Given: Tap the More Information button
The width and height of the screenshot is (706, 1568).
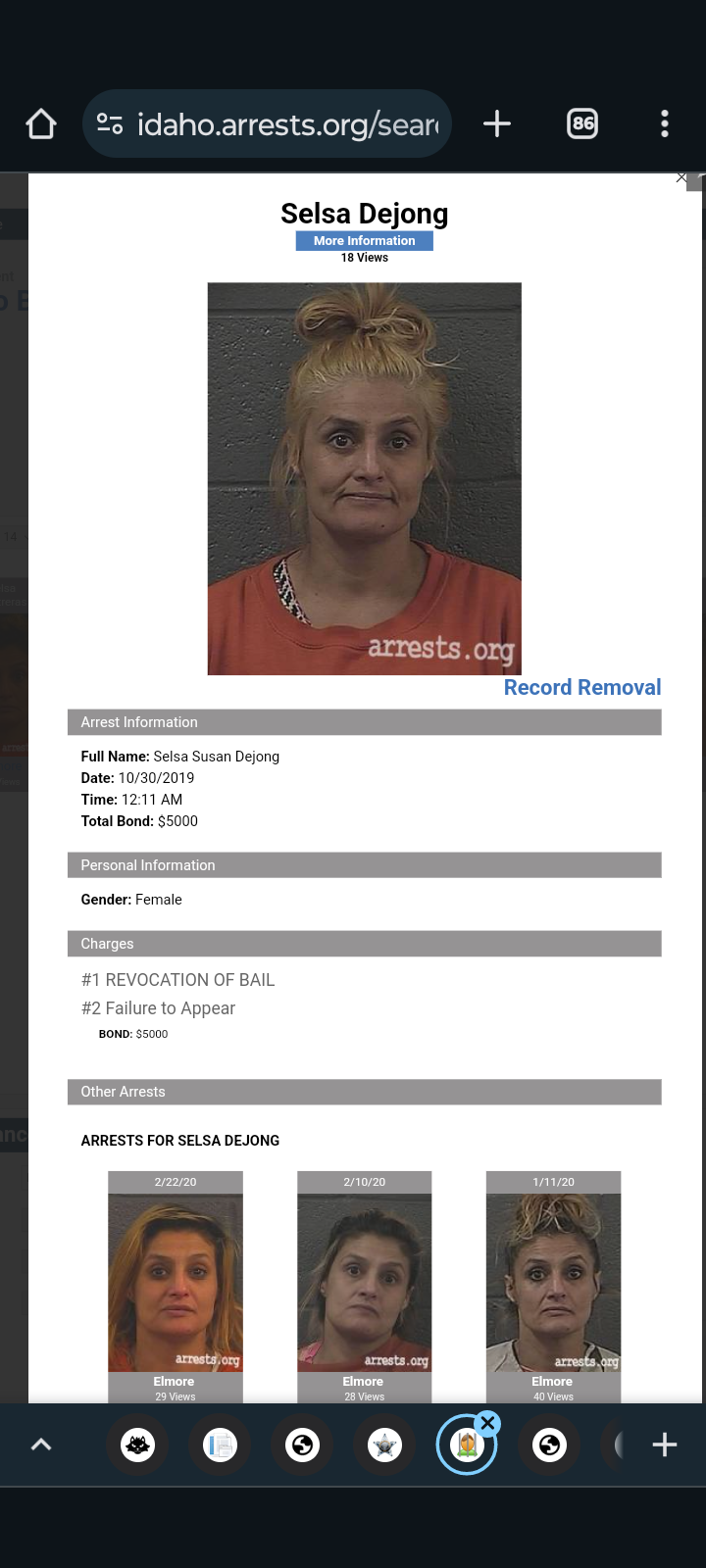Looking at the screenshot, I should point(365,240).
